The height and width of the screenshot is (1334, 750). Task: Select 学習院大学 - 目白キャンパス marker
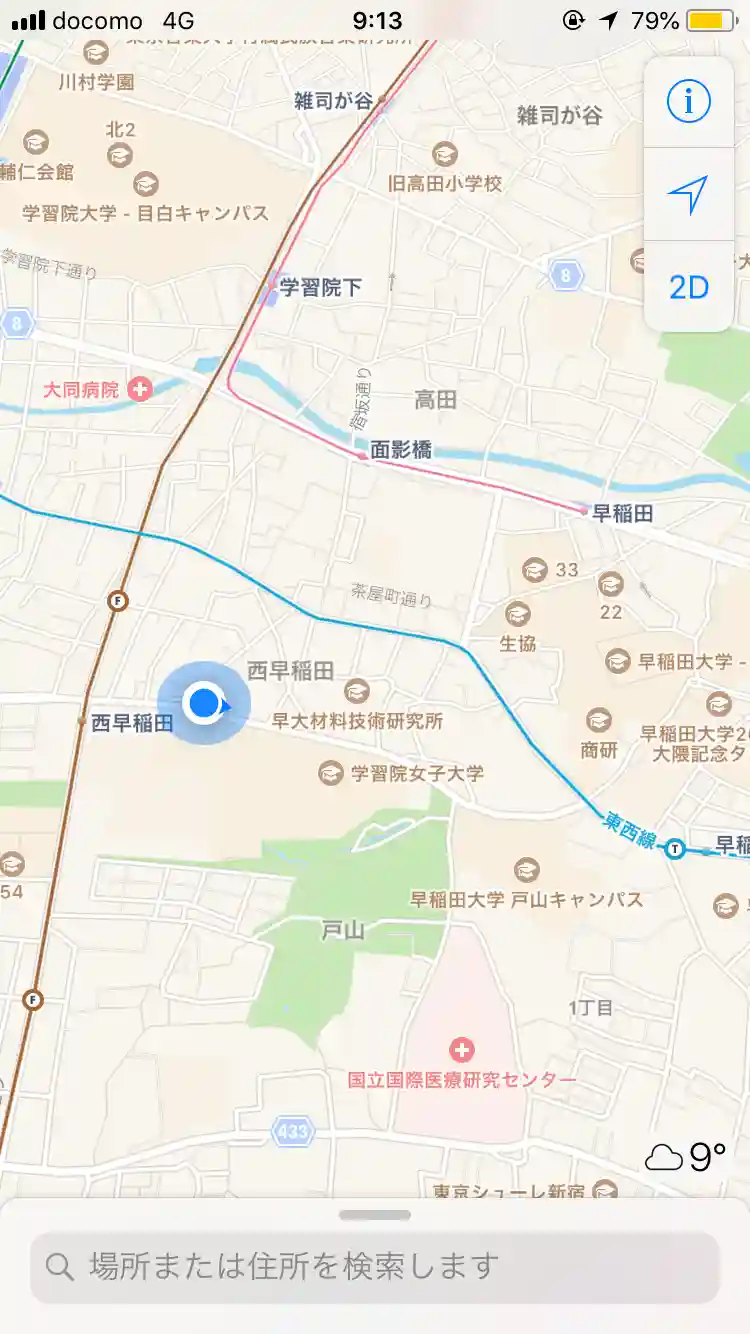click(x=146, y=184)
